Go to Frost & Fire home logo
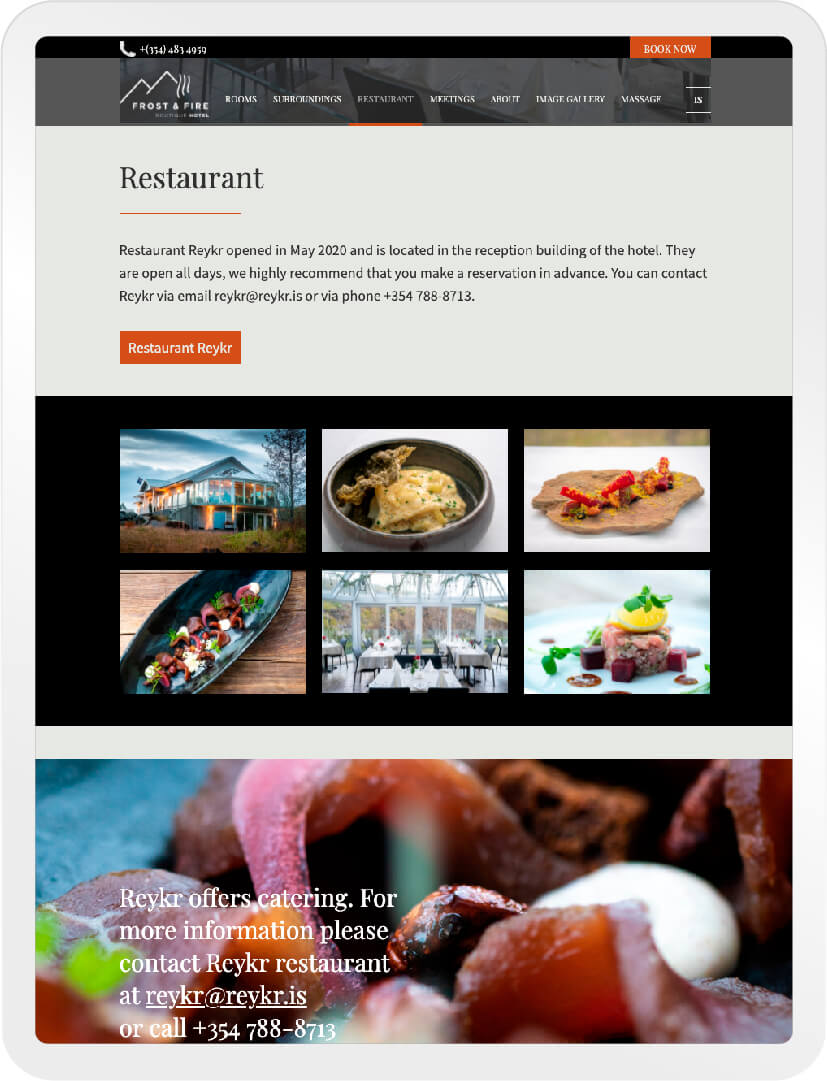This screenshot has width=827, height=1081. coord(164,96)
